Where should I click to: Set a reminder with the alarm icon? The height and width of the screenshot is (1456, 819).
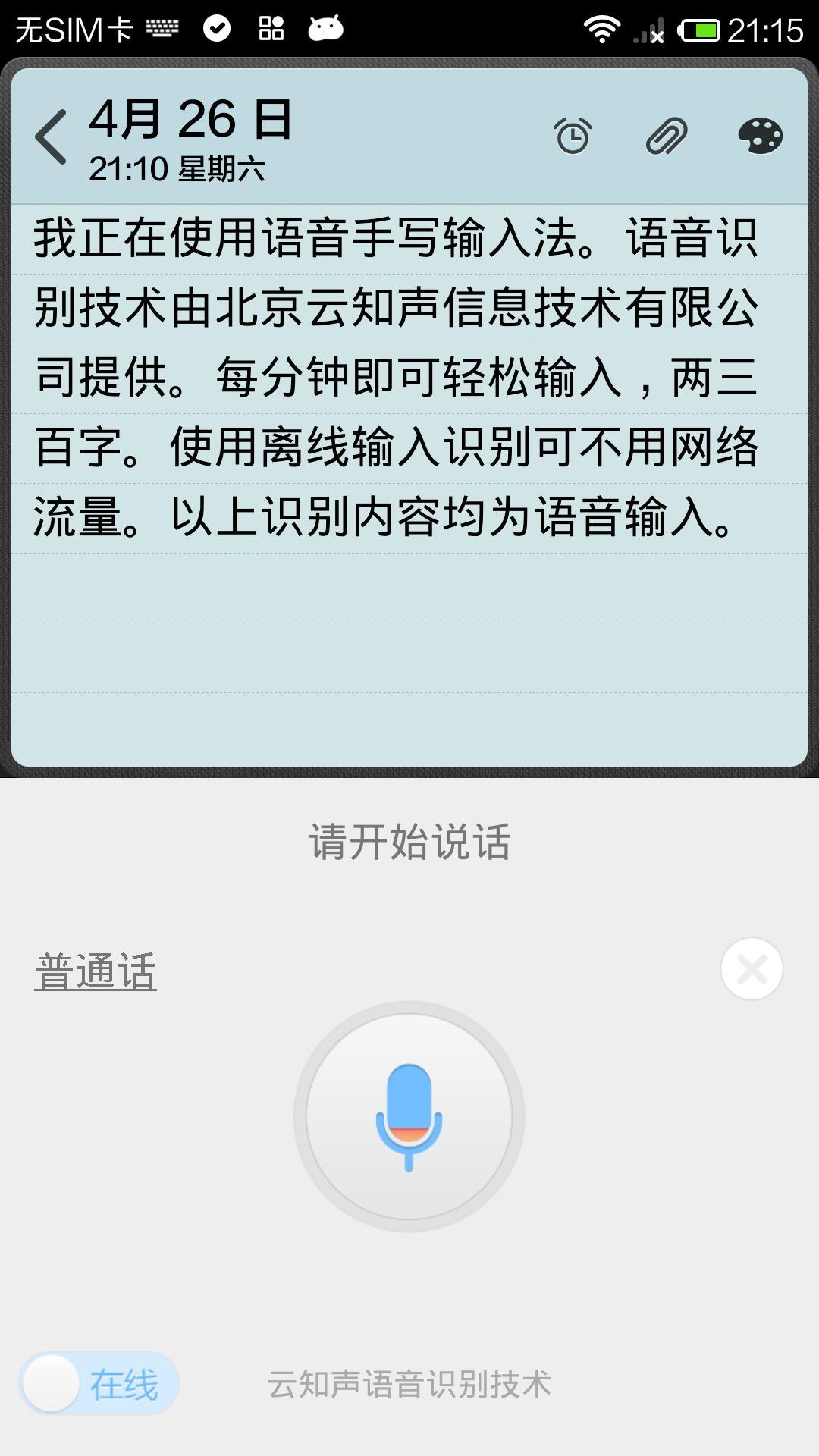point(573,136)
